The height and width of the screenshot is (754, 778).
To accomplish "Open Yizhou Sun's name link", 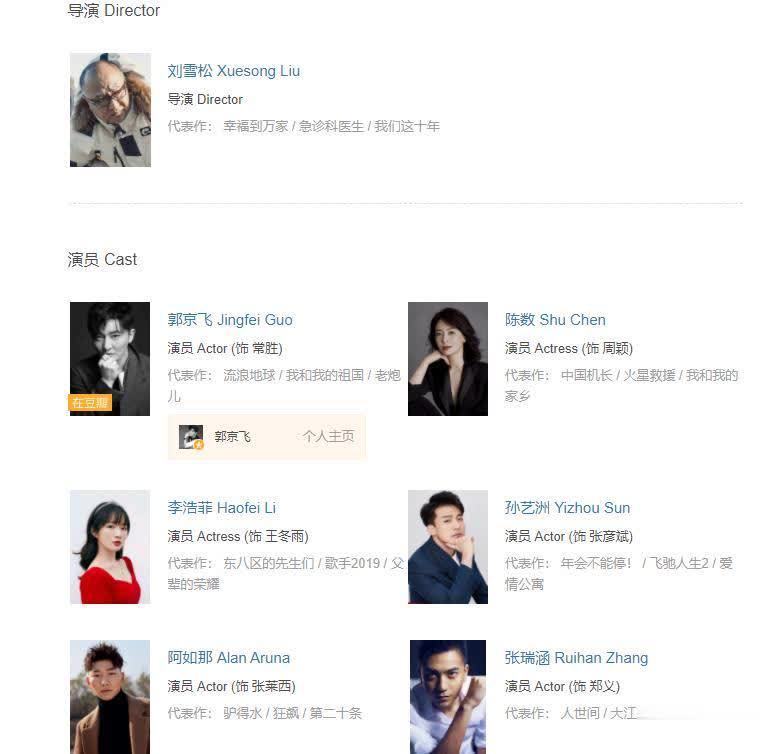I will 567,508.
